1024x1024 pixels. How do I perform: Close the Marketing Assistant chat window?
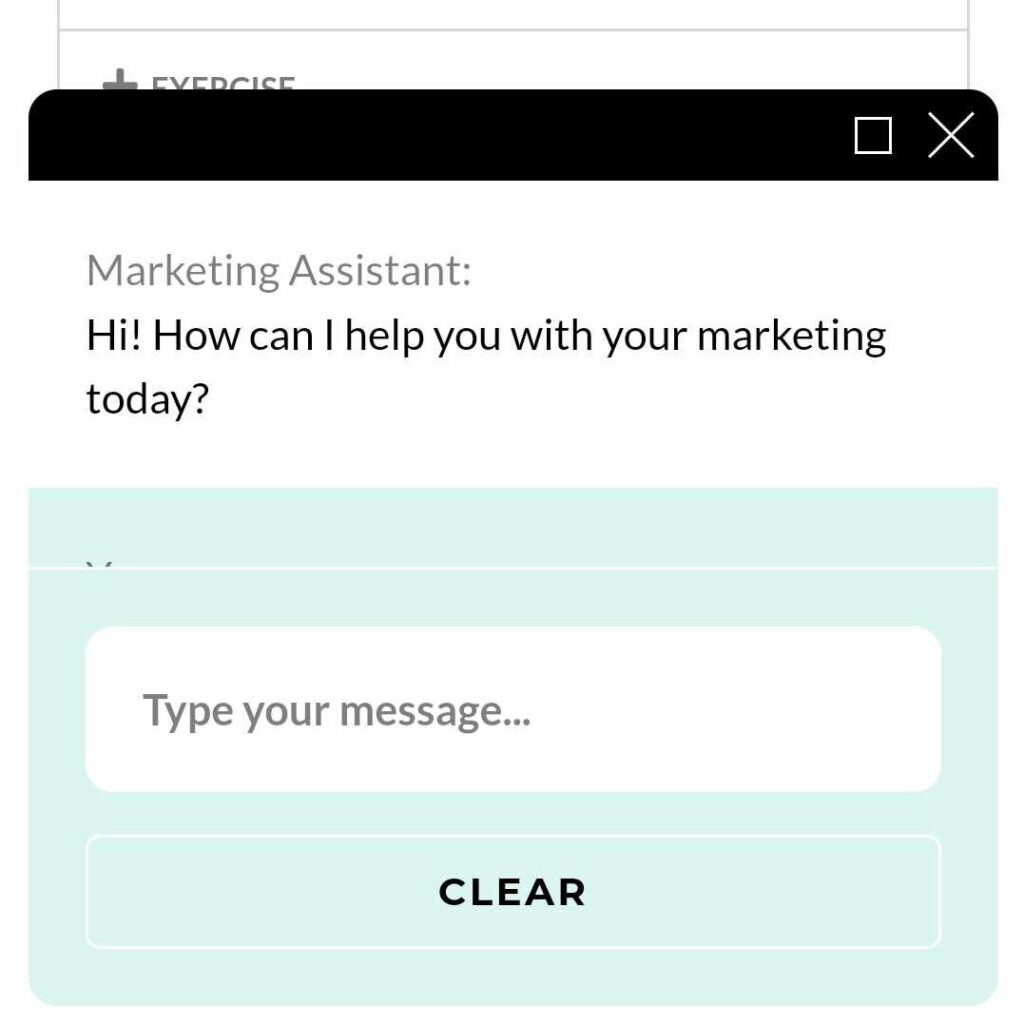950,135
